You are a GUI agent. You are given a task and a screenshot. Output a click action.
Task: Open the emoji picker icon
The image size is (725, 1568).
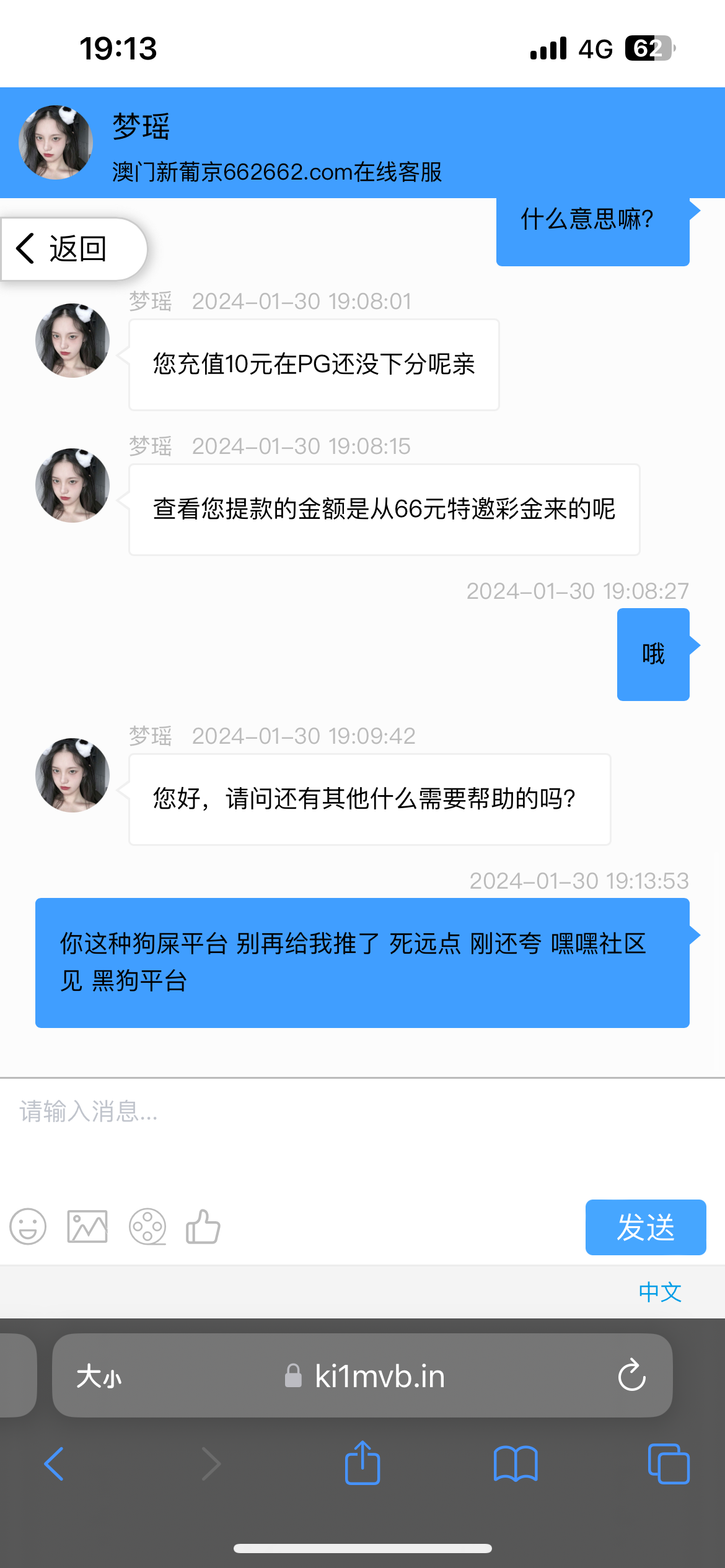tap(28, 1227)
